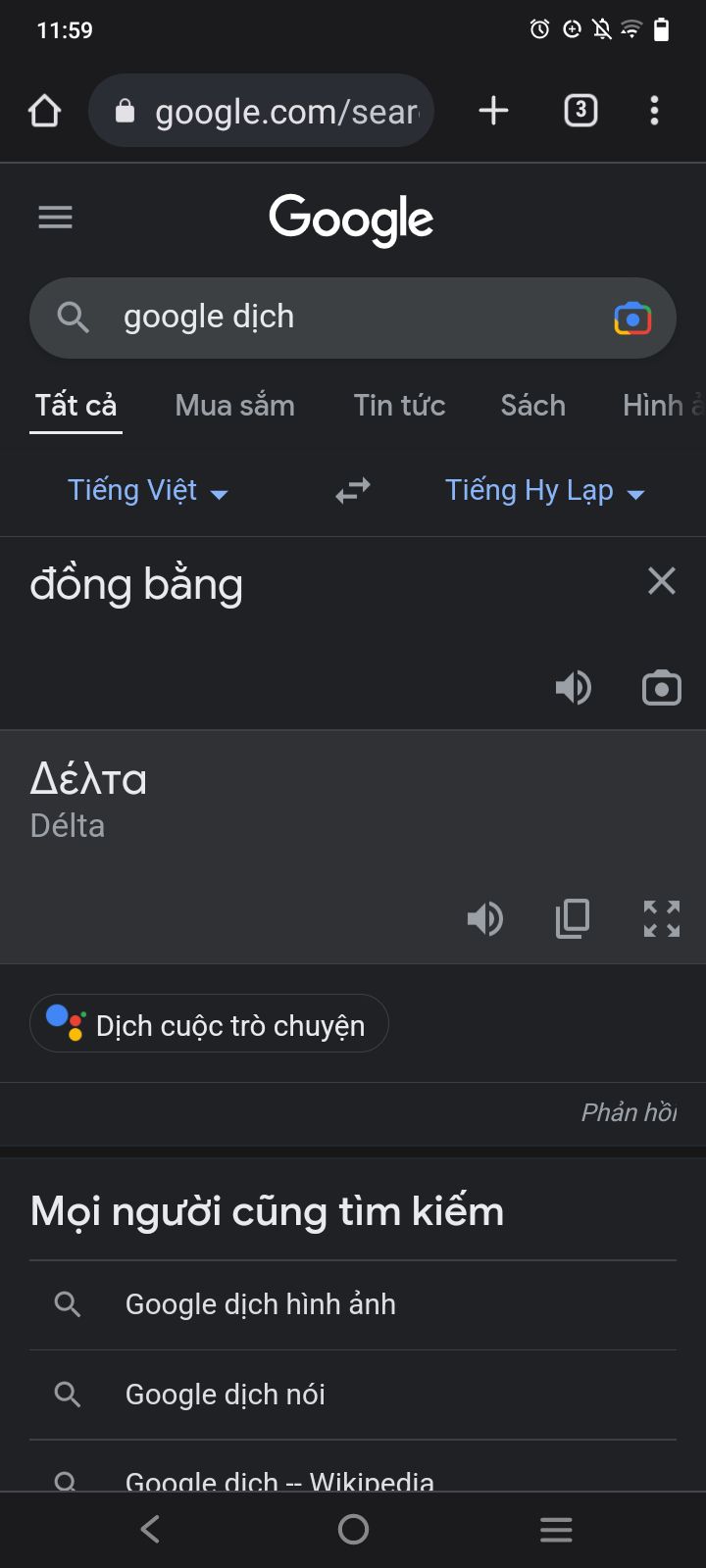Switch to the Mua sắm tab
The width and height of the screenshot is (706, 1568).
coord(234,406)
